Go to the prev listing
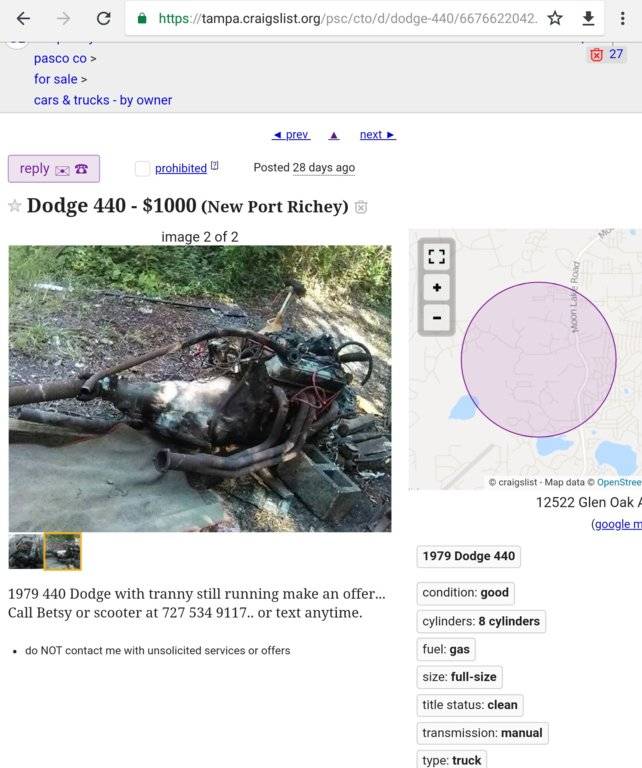The width and height of the screenshot is (642, 768). 291,135
